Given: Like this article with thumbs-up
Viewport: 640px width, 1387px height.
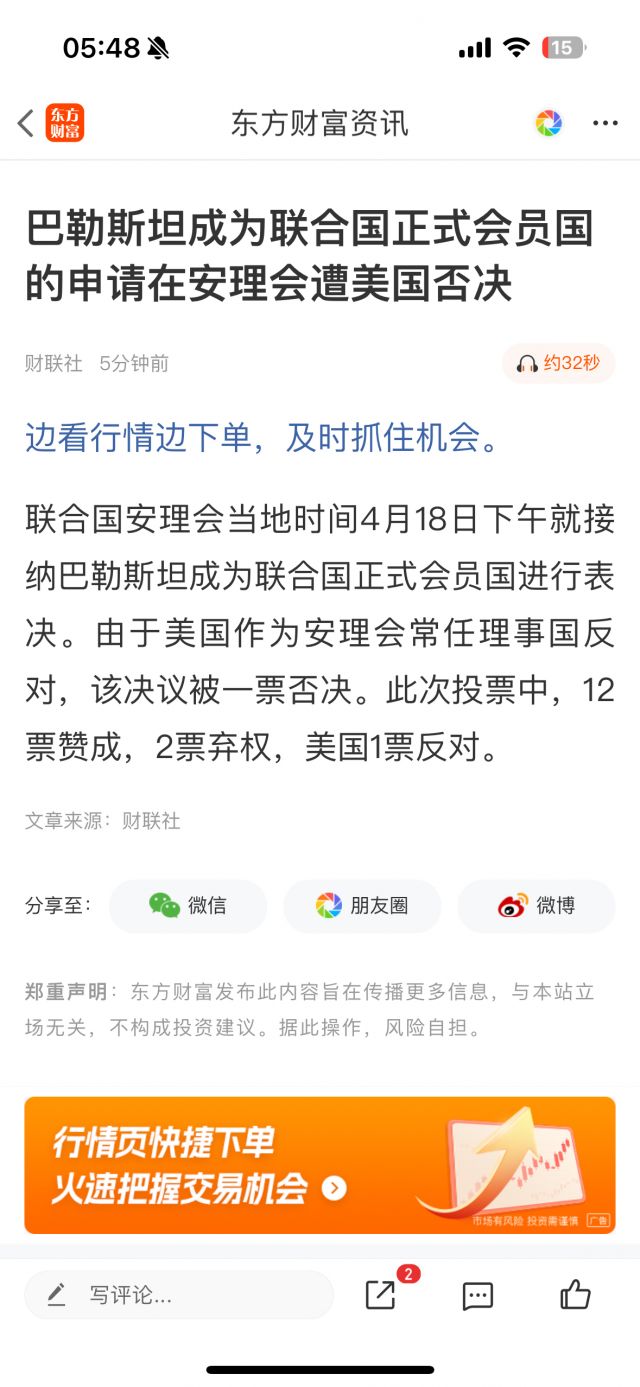Looking at the screenshot, I should [x=575, y=1295].
